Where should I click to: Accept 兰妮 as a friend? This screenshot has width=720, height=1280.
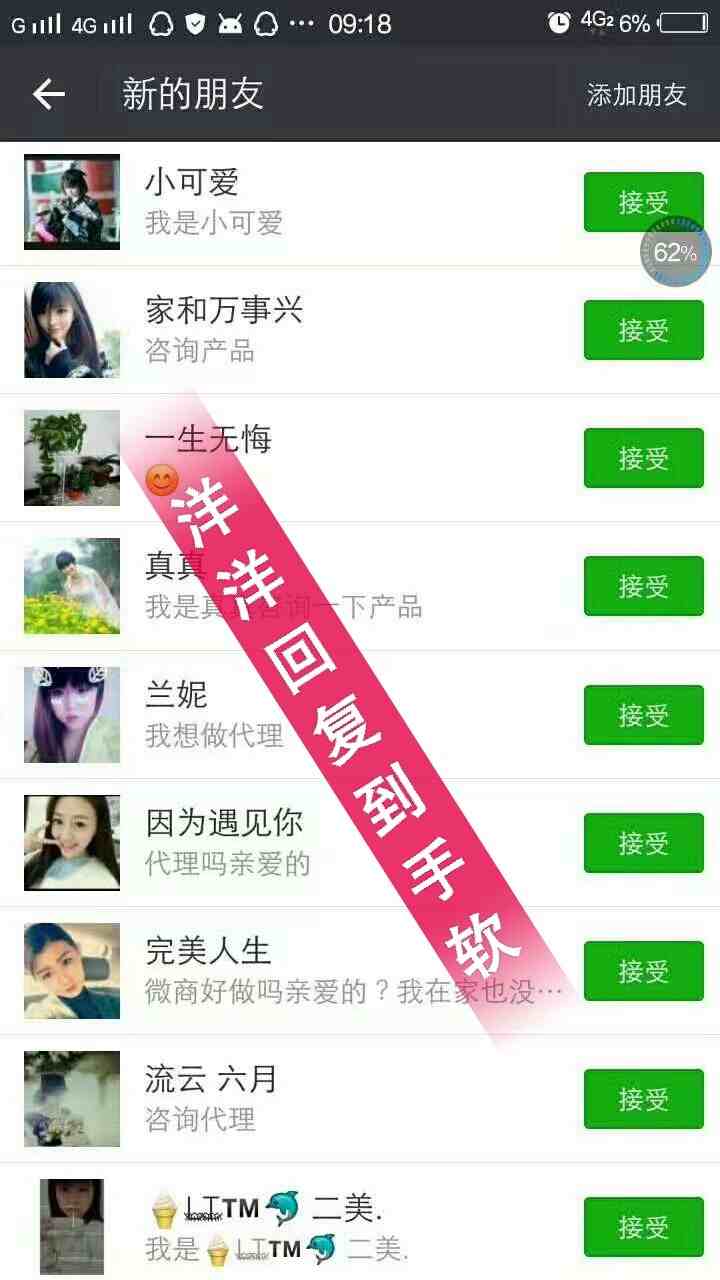[x=643, y=714]
